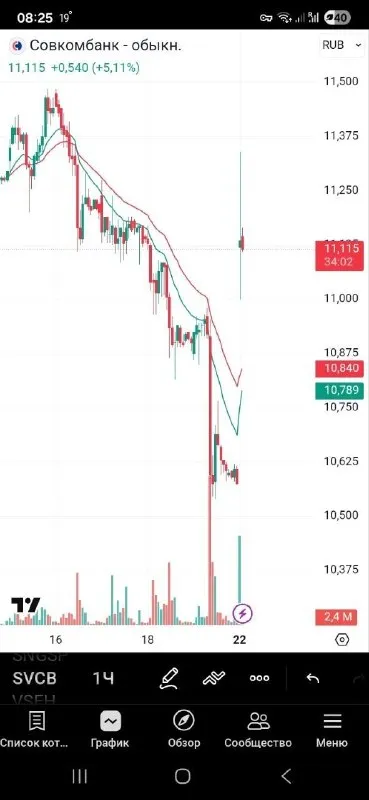Open the SVCB symbol selector

[x=35, y=679]
